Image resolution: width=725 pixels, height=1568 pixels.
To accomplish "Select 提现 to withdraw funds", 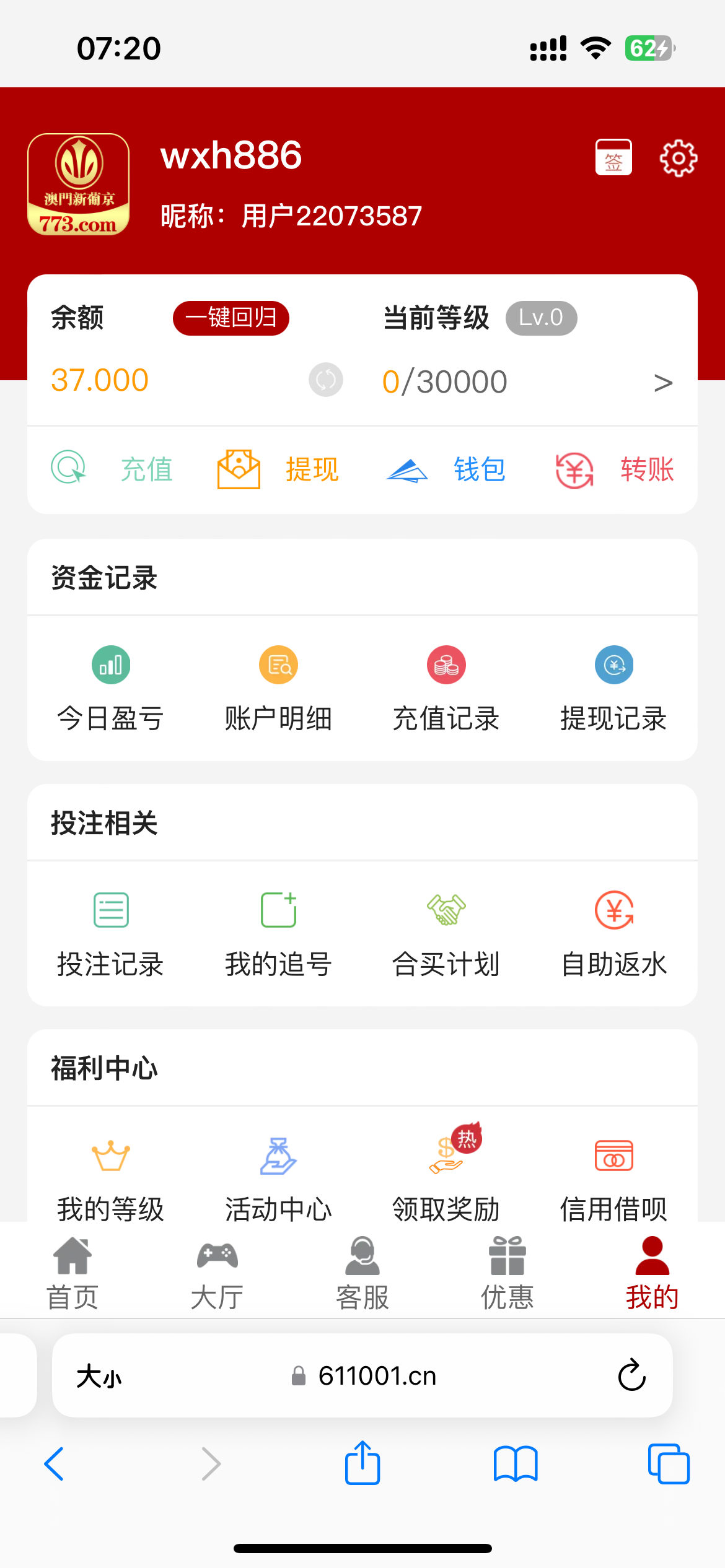I will click(x=279, y=469).
